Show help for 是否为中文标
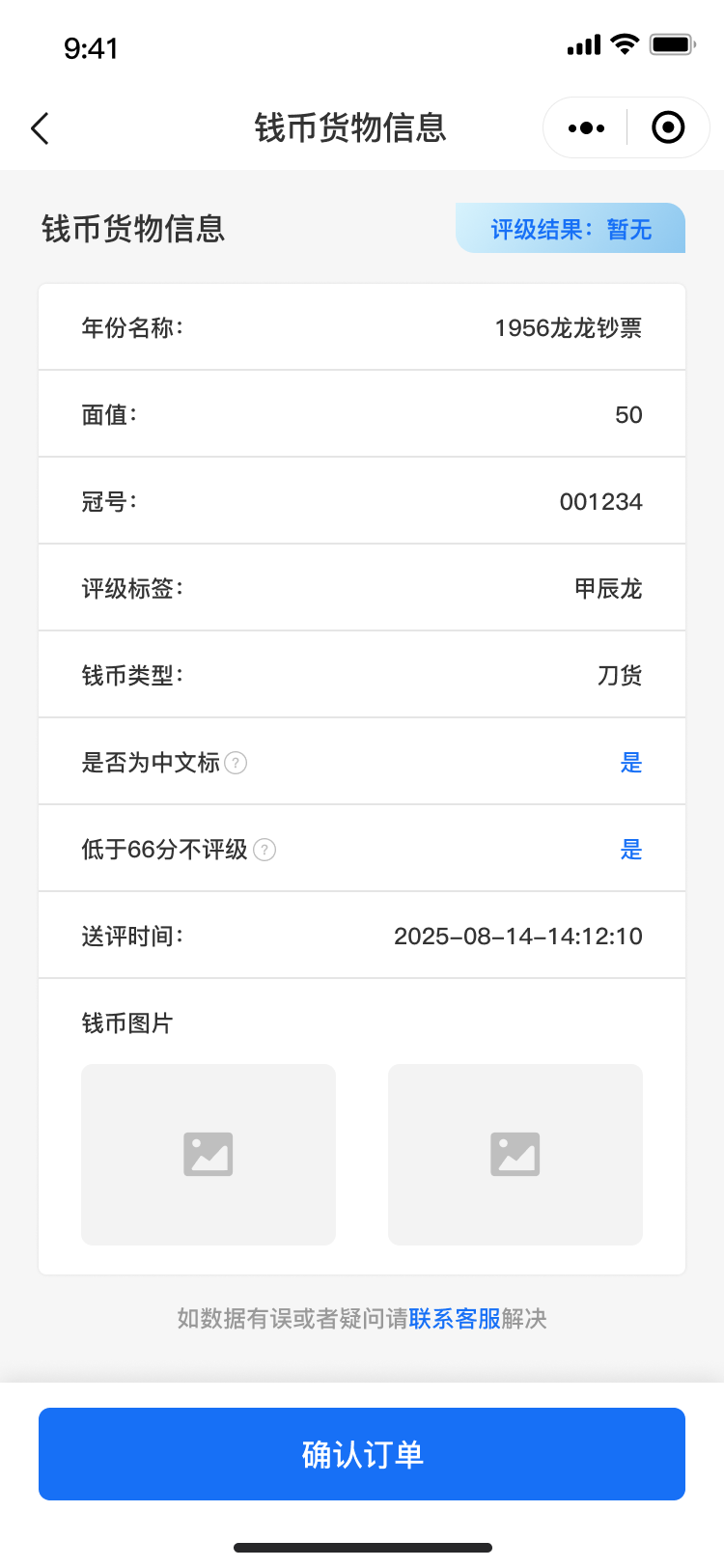 click(236, 763)
